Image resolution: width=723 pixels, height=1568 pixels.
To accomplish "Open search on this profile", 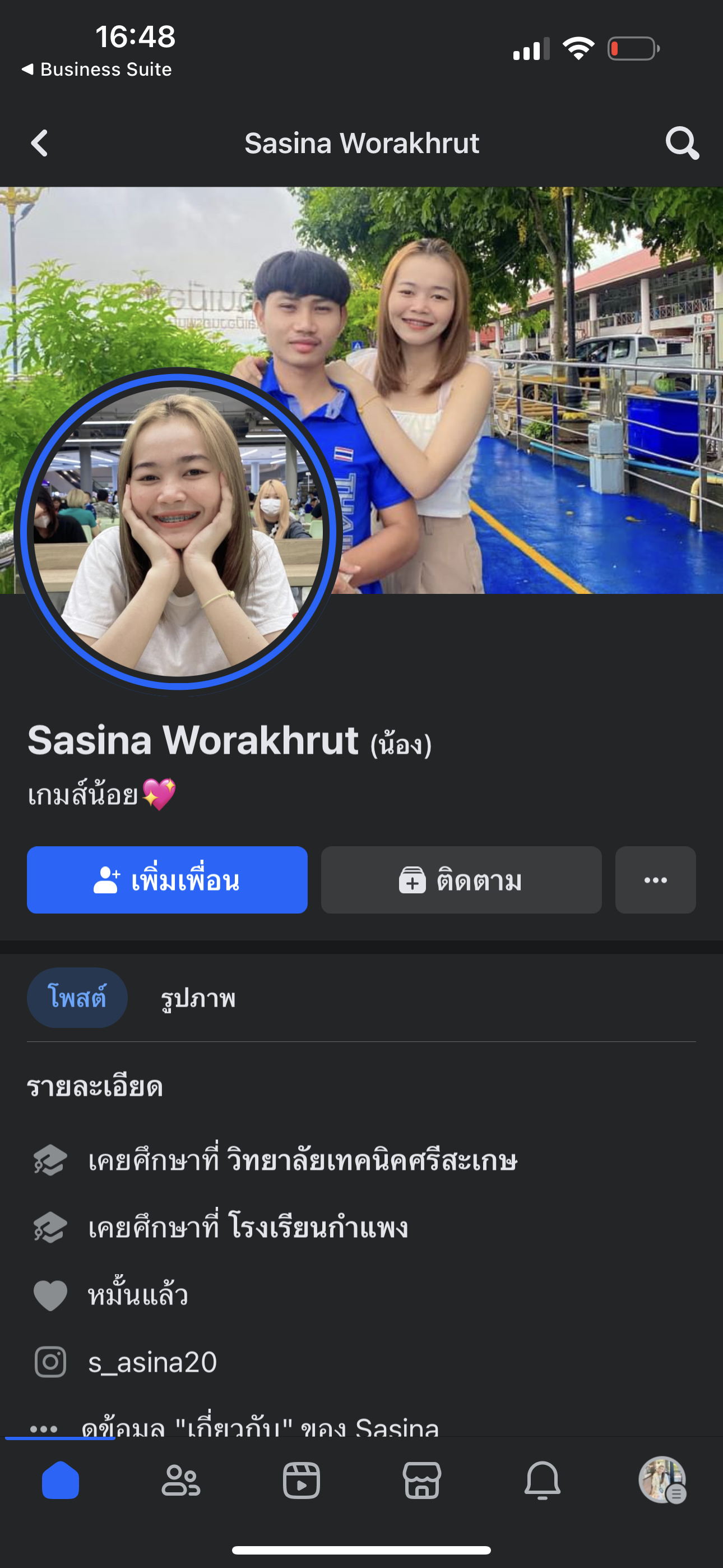I will tap(682, 143).
